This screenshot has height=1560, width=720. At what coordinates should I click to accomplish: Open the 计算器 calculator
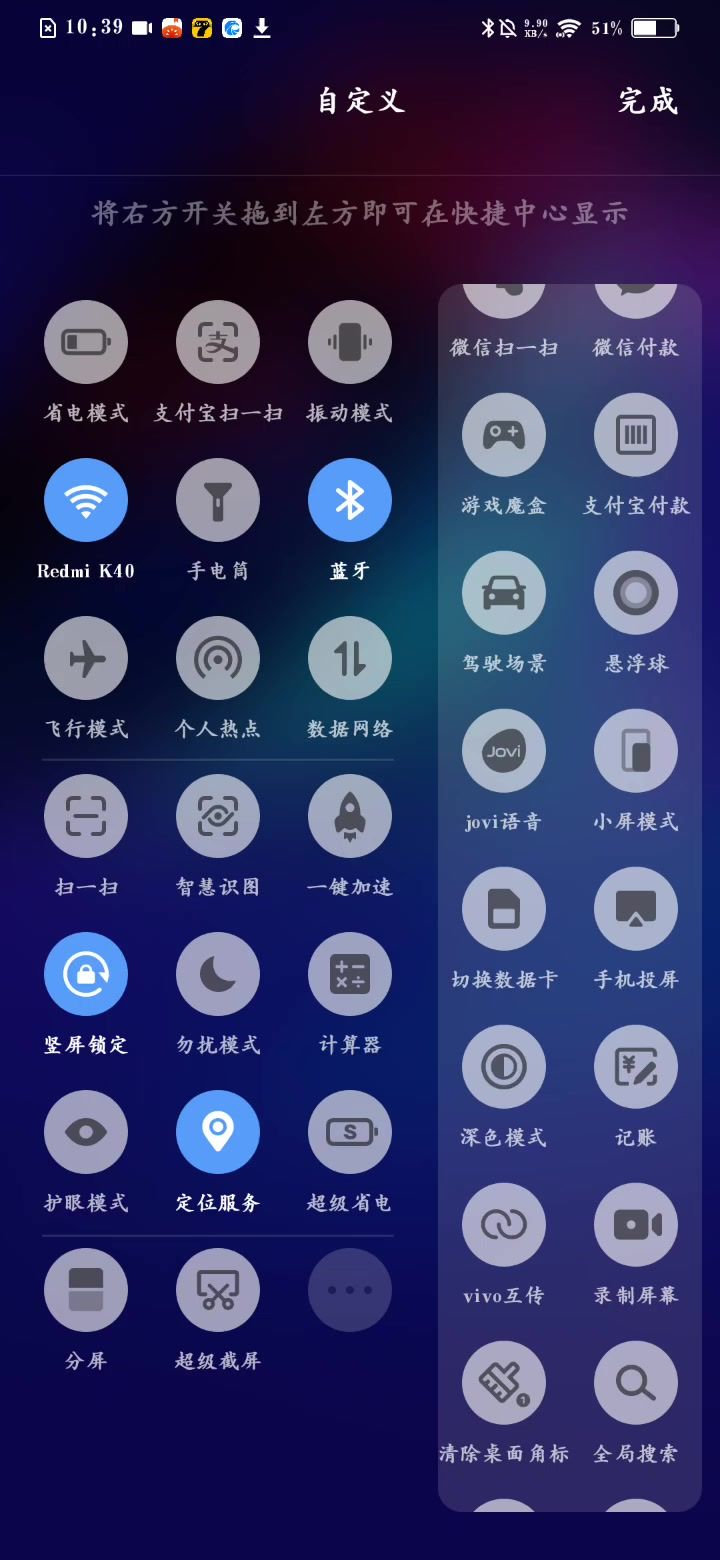click(x=350, y=974)
